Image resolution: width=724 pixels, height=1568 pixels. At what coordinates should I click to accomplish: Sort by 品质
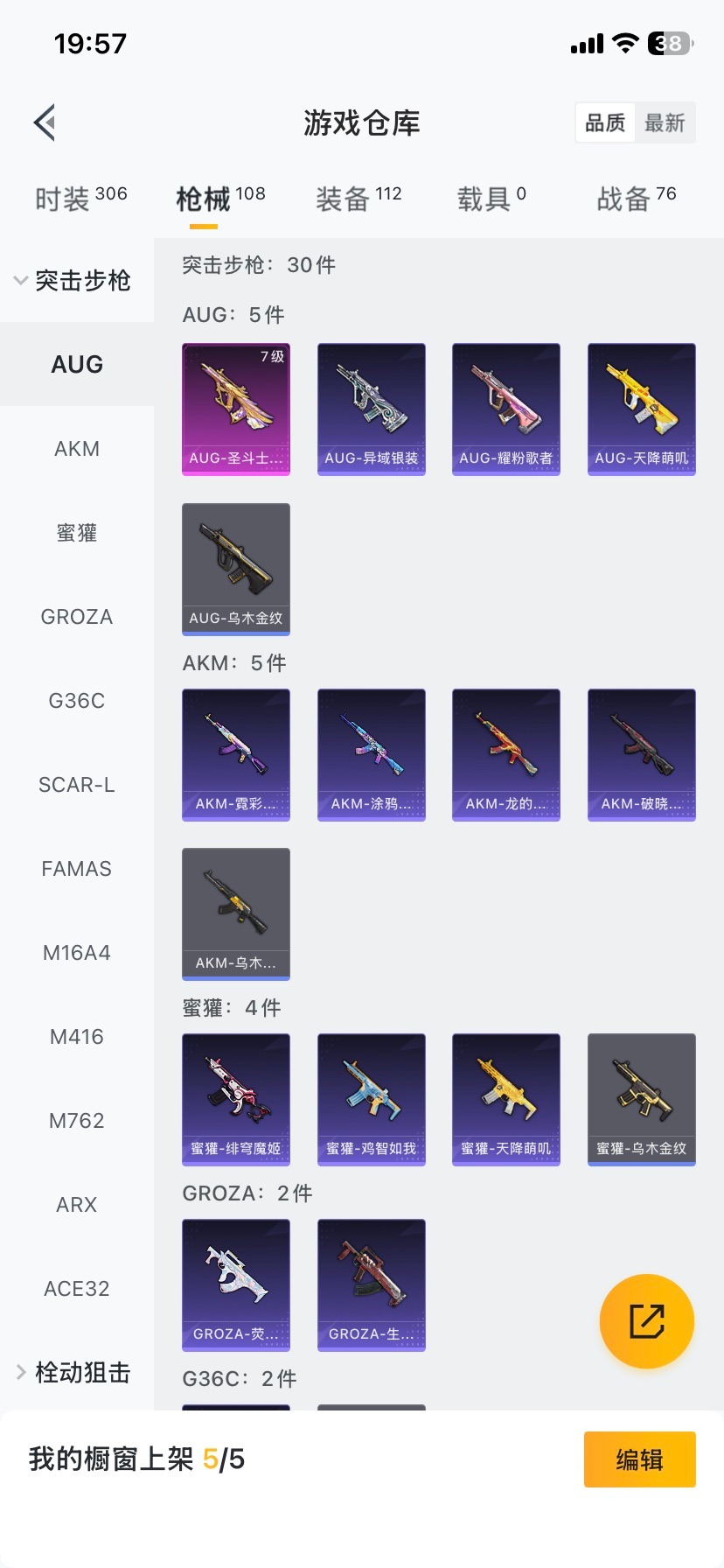pyautogui.click(x=605, y=123)
